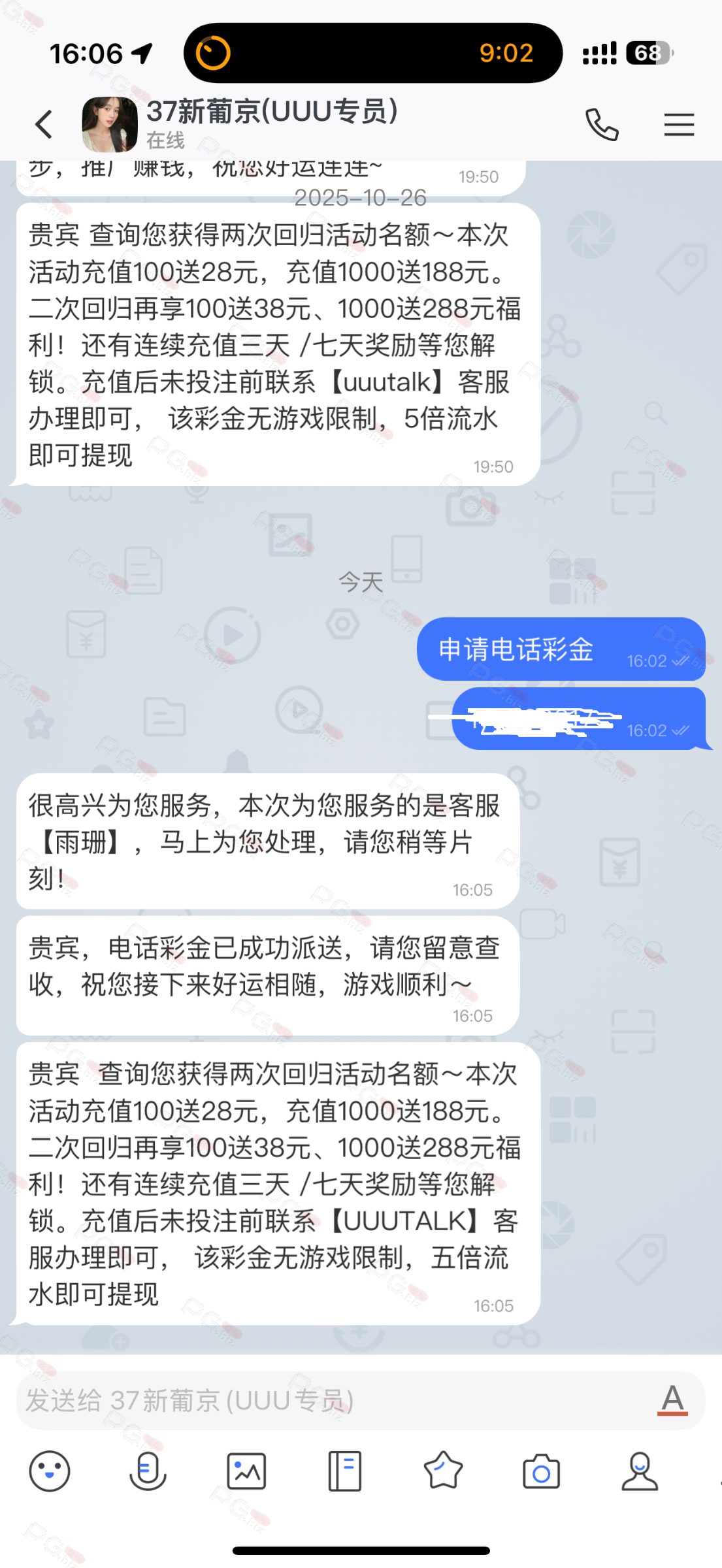Viewport: 722px width, 1568px height.
Task: Open the 37新葡京 contact avatar
Action: click(110, 124)
